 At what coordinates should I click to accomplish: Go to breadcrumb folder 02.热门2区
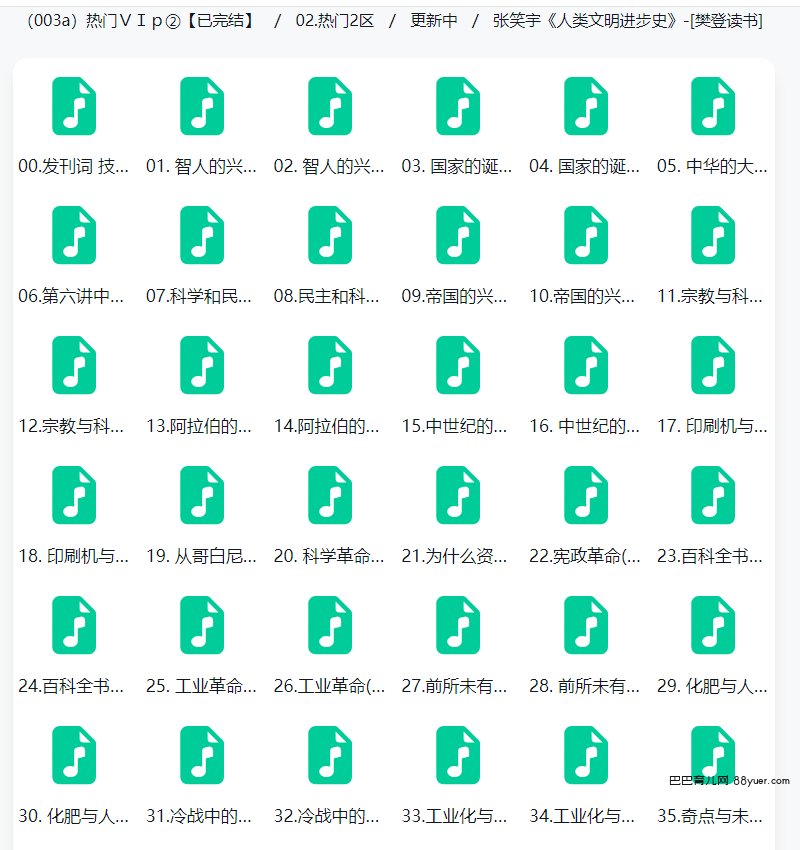[x=334, y=20]
